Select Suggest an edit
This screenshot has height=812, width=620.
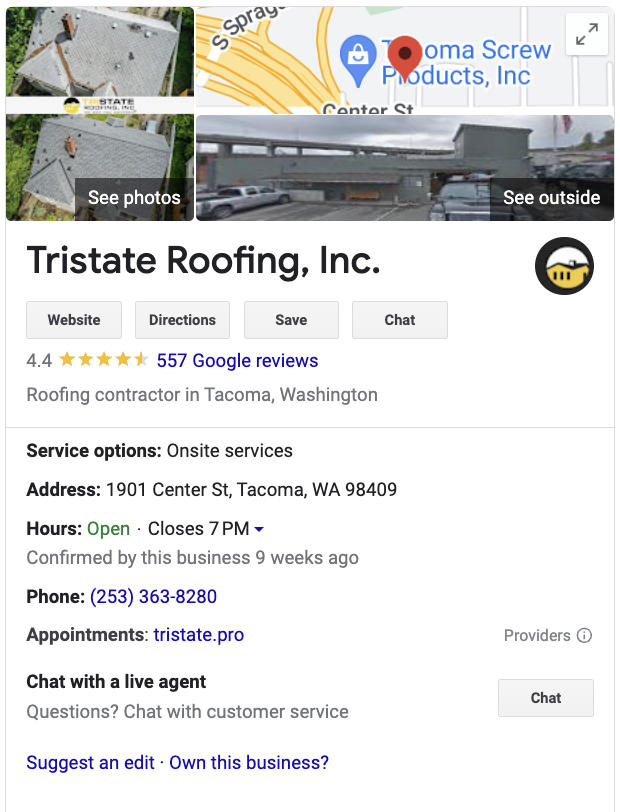[x=90, y=763]
